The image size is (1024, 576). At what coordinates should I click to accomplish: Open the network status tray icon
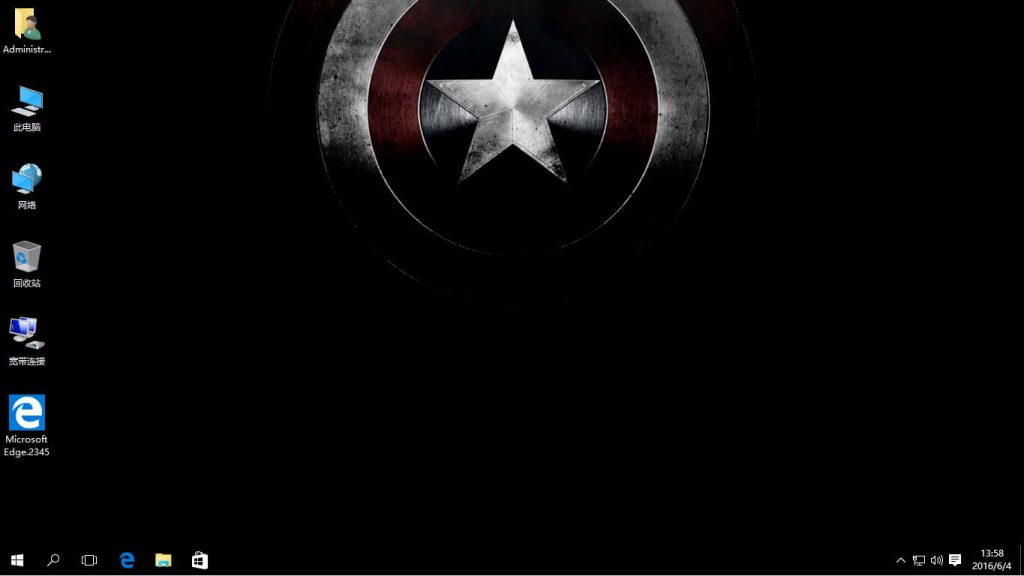[919, 560]
